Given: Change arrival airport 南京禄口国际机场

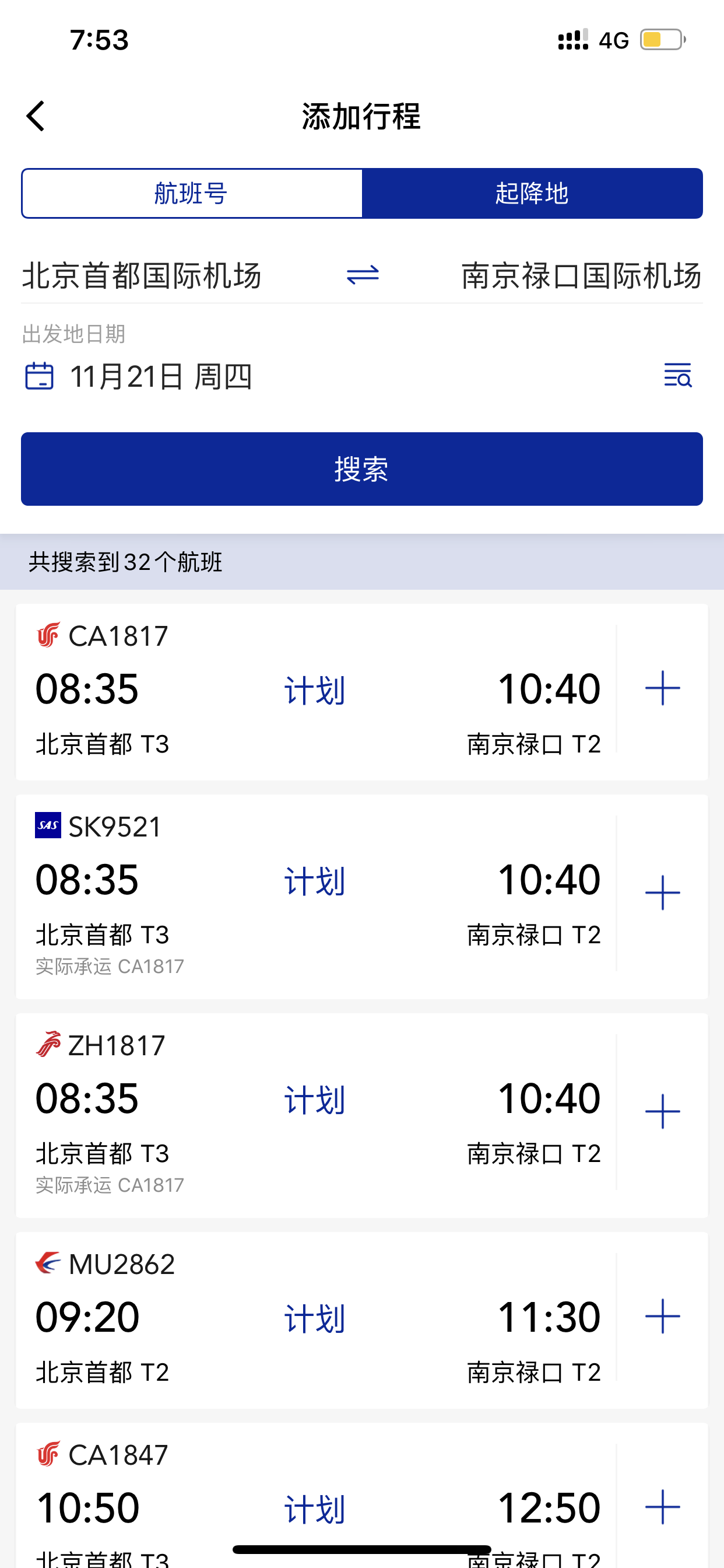Looking at the screenshot, I should click(582, 276).
